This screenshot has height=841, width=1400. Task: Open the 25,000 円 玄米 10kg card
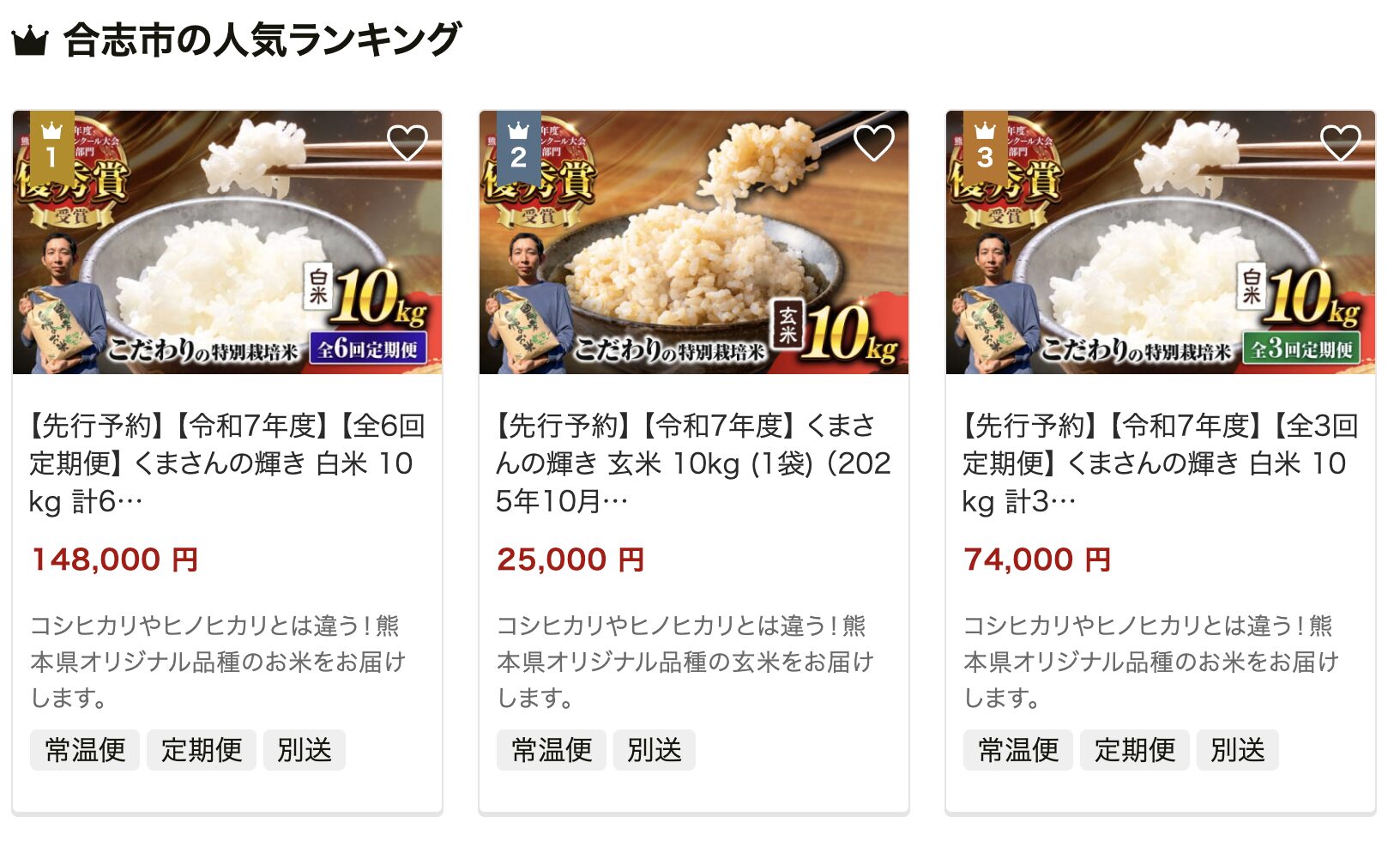click(x=693, y=463)
